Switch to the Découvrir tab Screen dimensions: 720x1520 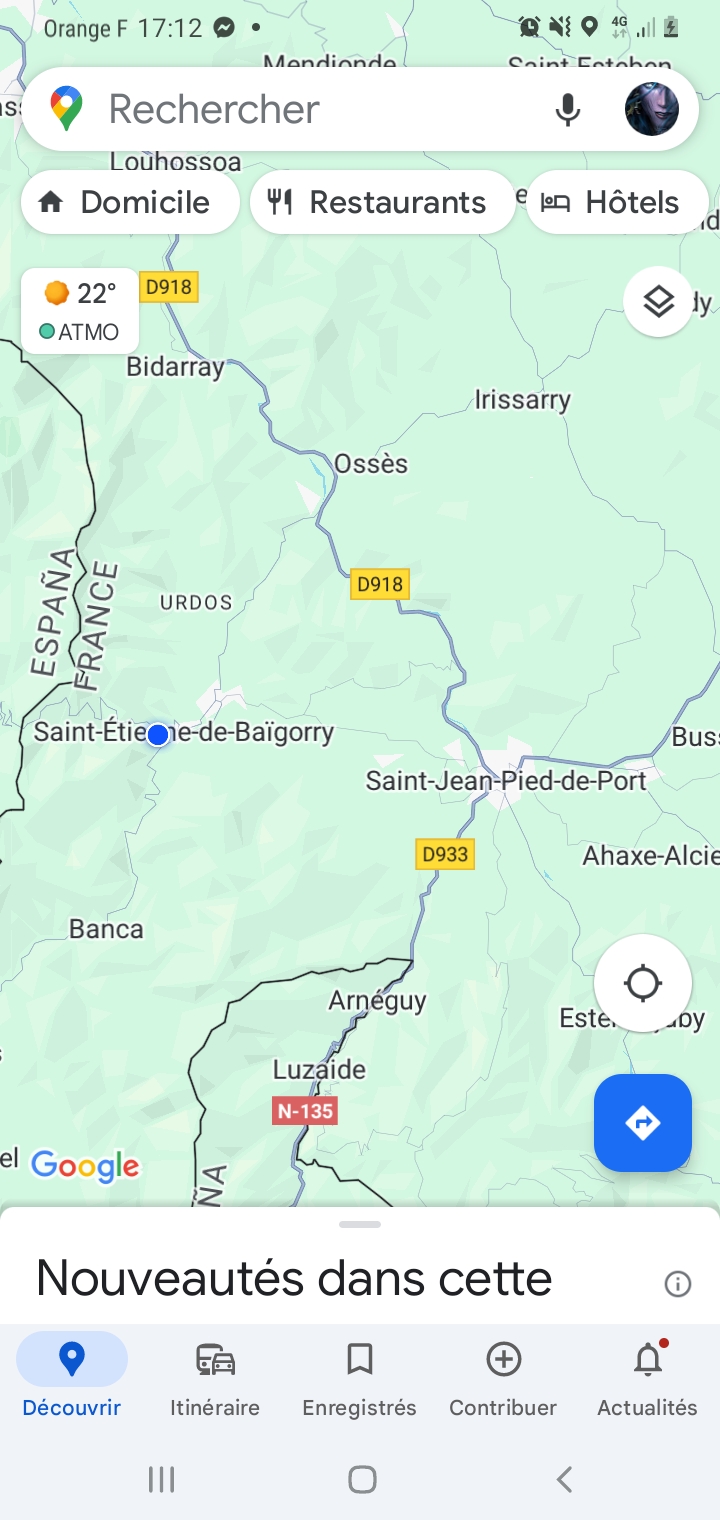72,1377
